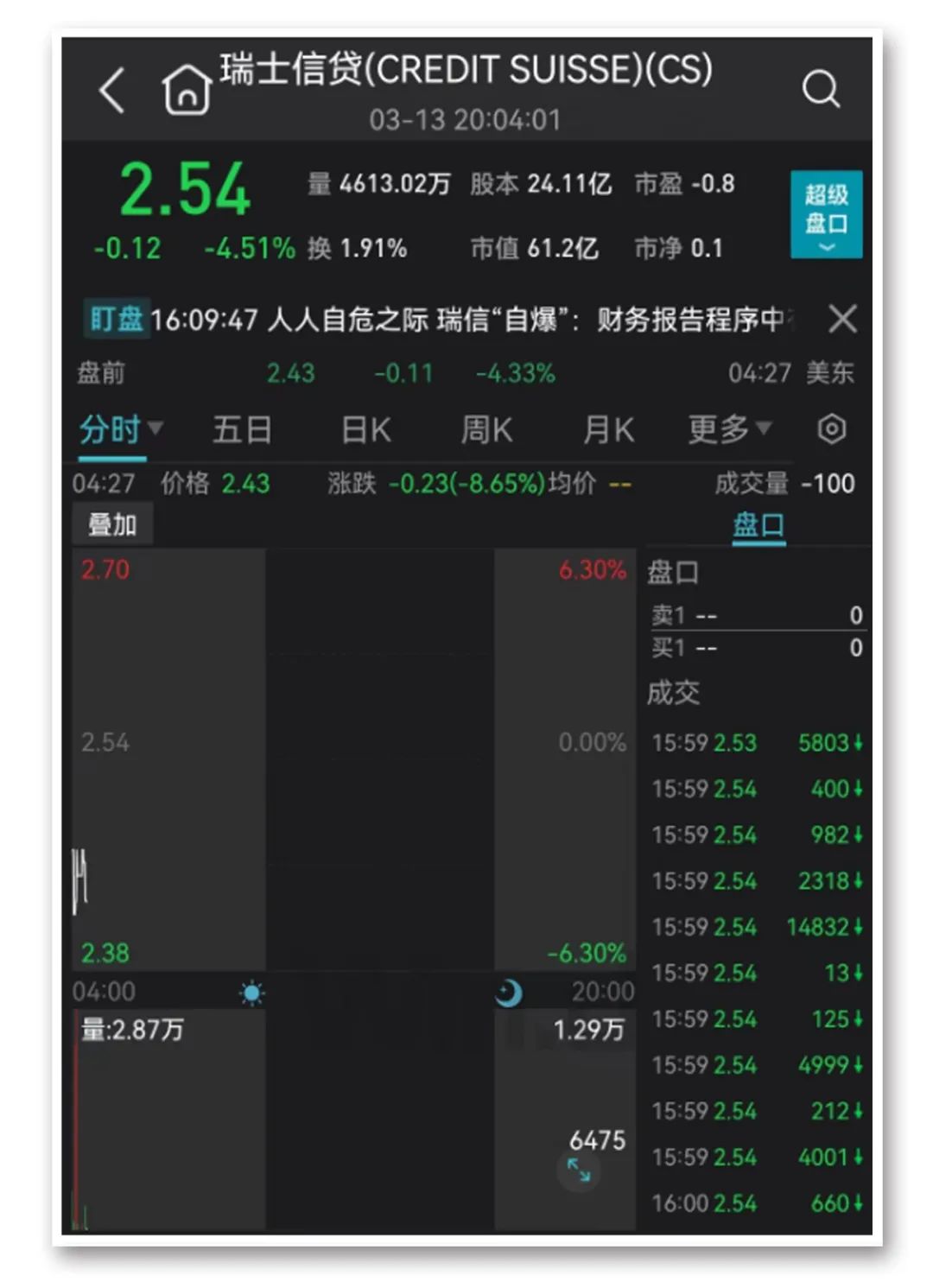Expand chart to fullscreen with arrows icon
The image size is (933, 1288).
tap(579, 1171)
